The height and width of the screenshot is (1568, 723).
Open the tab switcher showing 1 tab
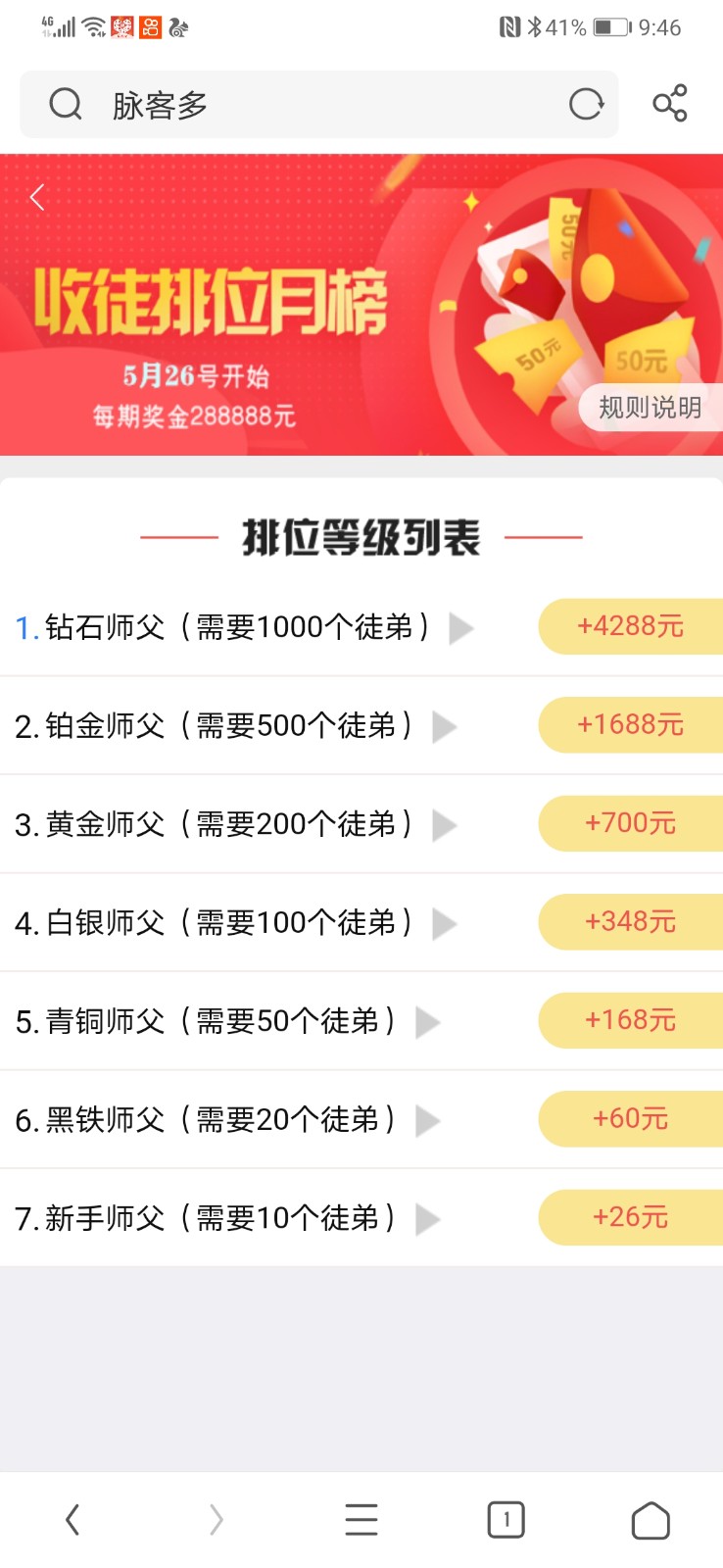coord(506,1520)
